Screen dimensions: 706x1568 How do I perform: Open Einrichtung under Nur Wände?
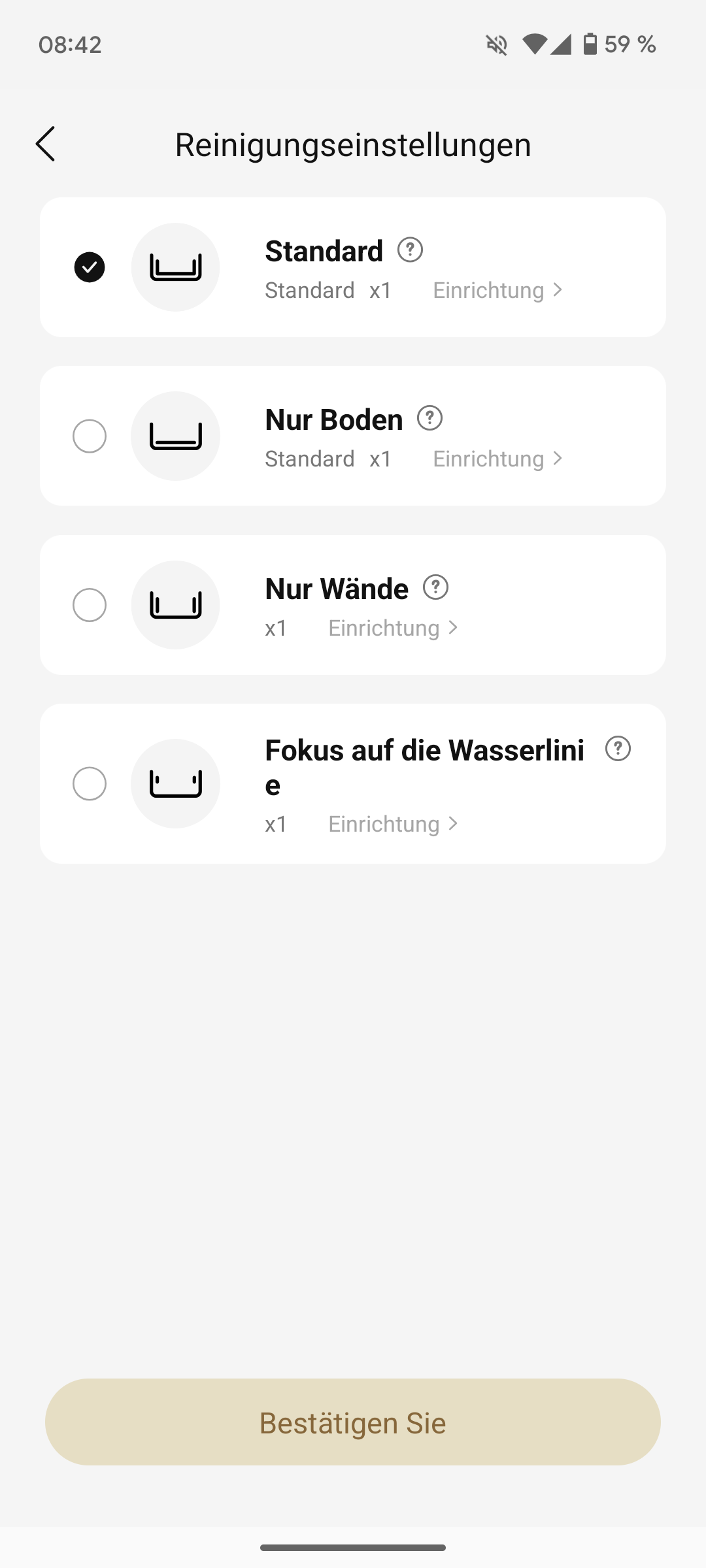tap(394, 628)
